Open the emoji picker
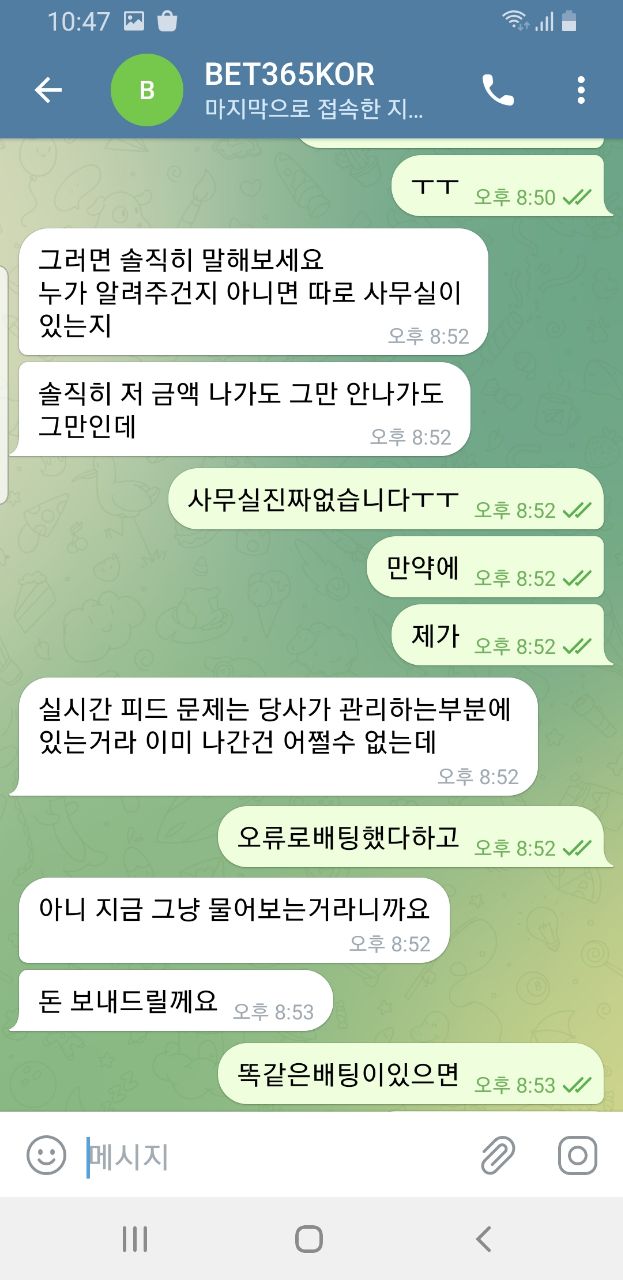 [x=46, y=1156]
